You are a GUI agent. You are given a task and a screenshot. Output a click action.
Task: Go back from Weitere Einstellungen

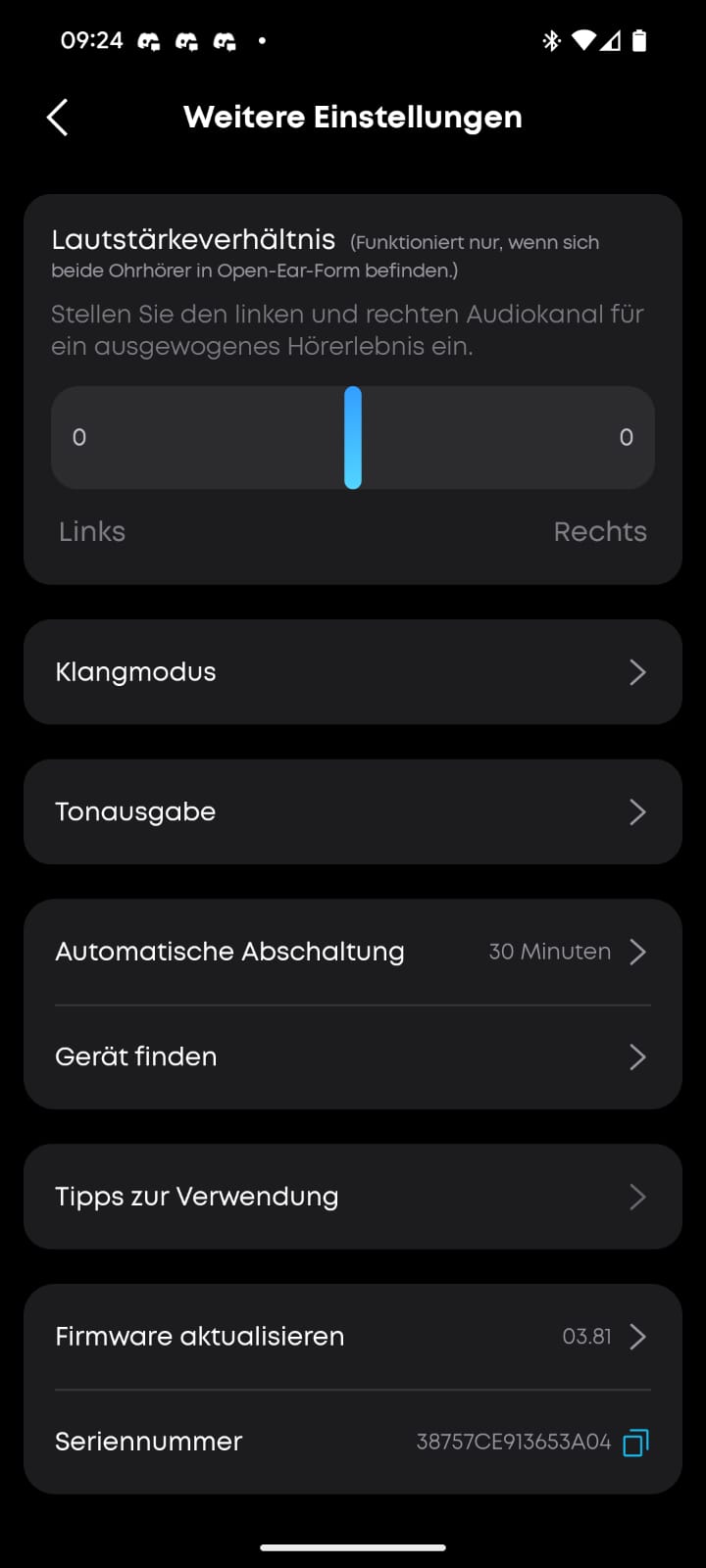pos(57,118)
